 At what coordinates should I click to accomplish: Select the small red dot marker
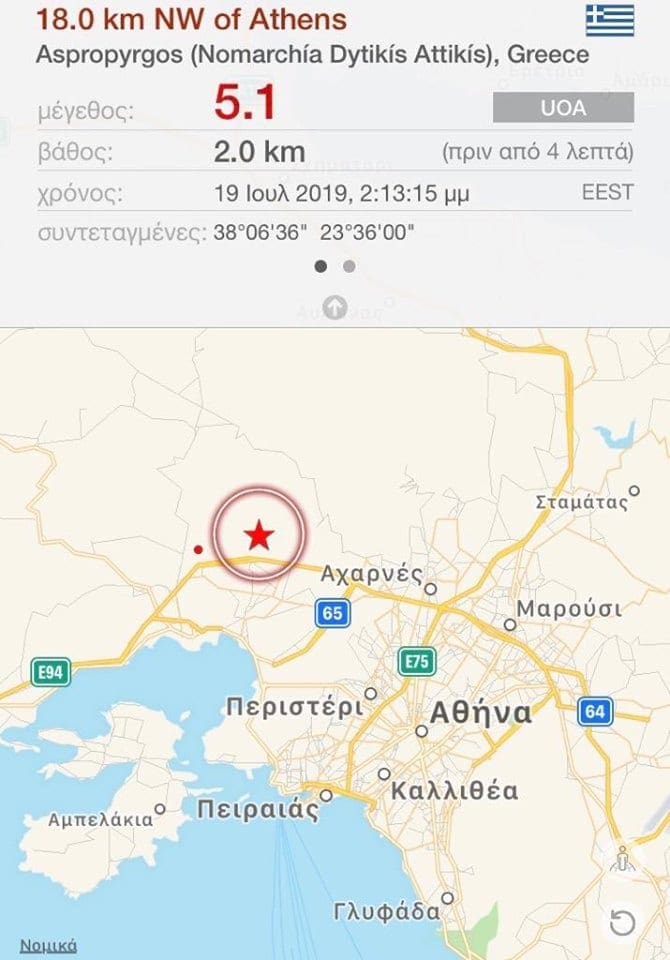(x=199, y=548)
